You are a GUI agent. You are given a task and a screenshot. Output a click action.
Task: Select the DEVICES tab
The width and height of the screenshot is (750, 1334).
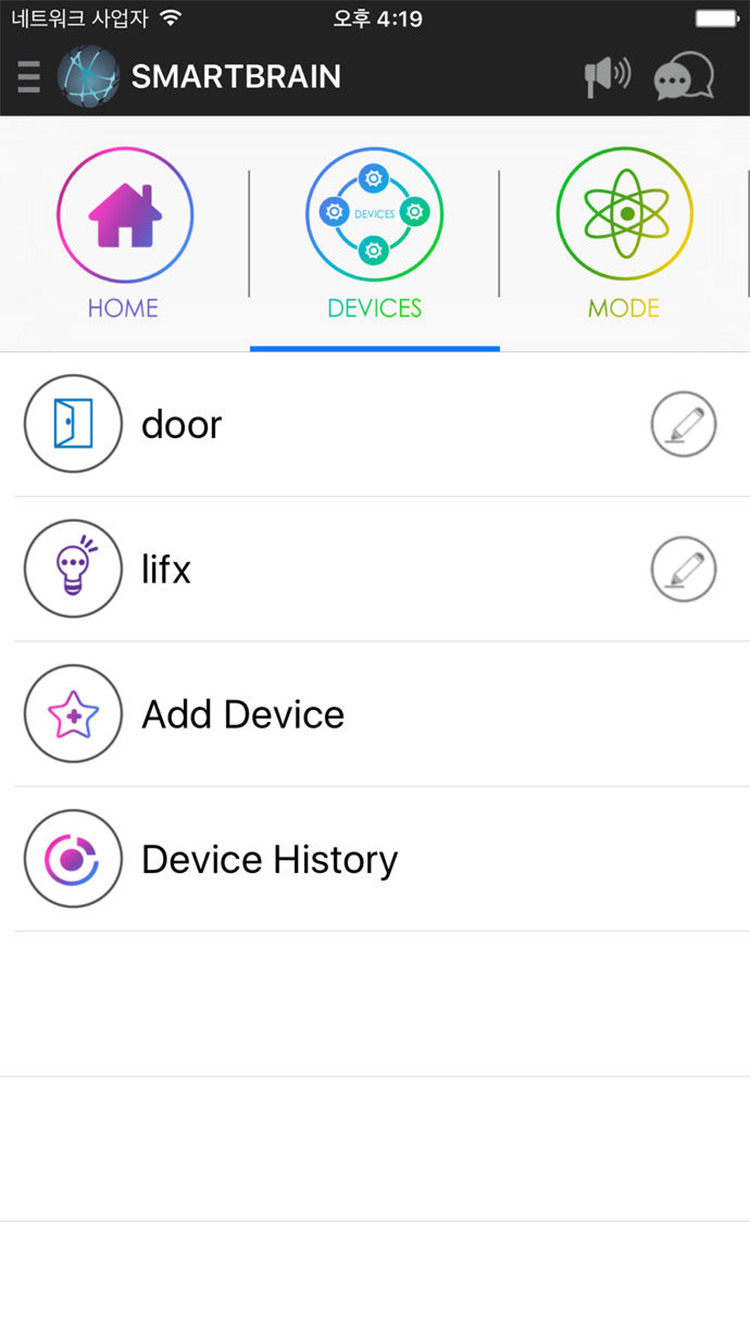pyautogui.click(x=374, y=234)
